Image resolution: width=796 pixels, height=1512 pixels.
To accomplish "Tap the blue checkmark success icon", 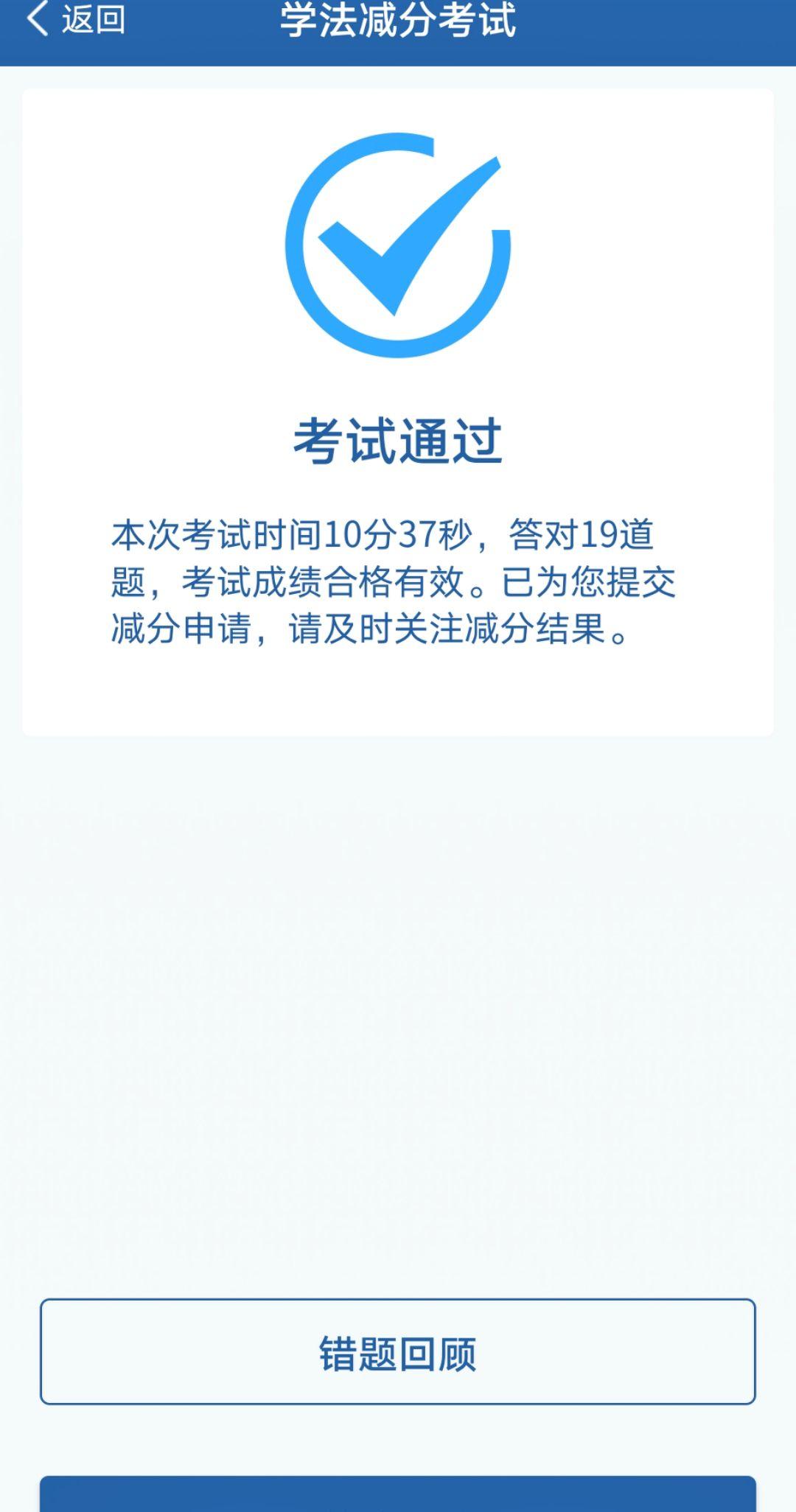I will (398, 243).
